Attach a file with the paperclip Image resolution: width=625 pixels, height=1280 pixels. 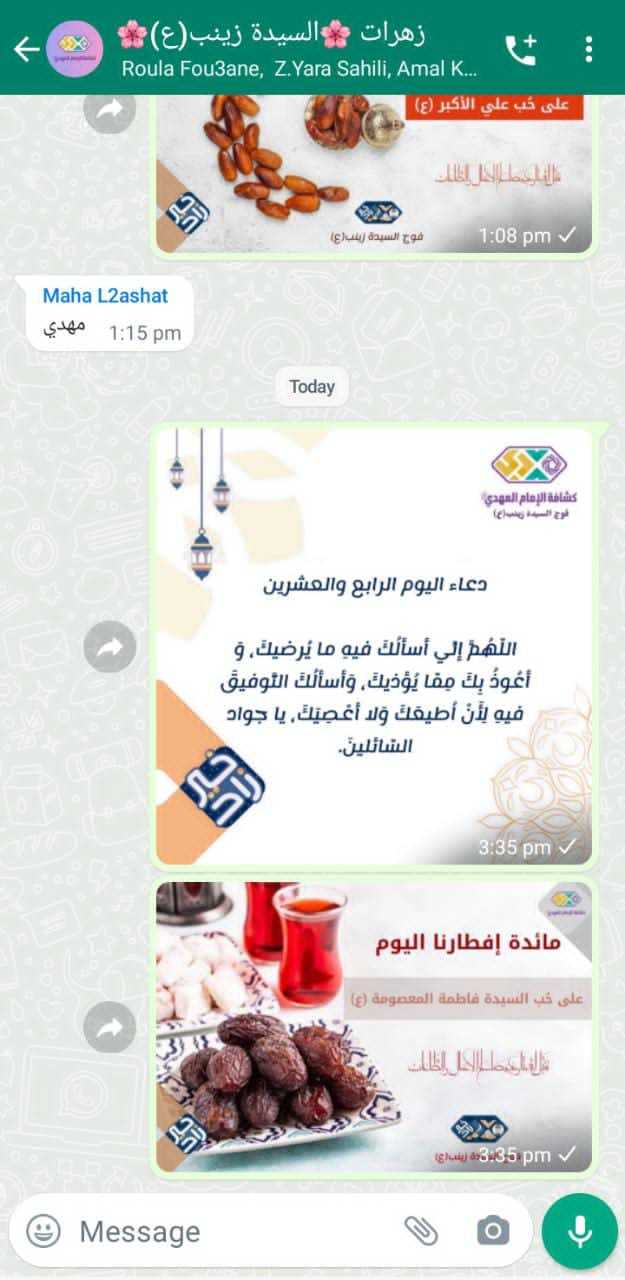coord(421,1231)
